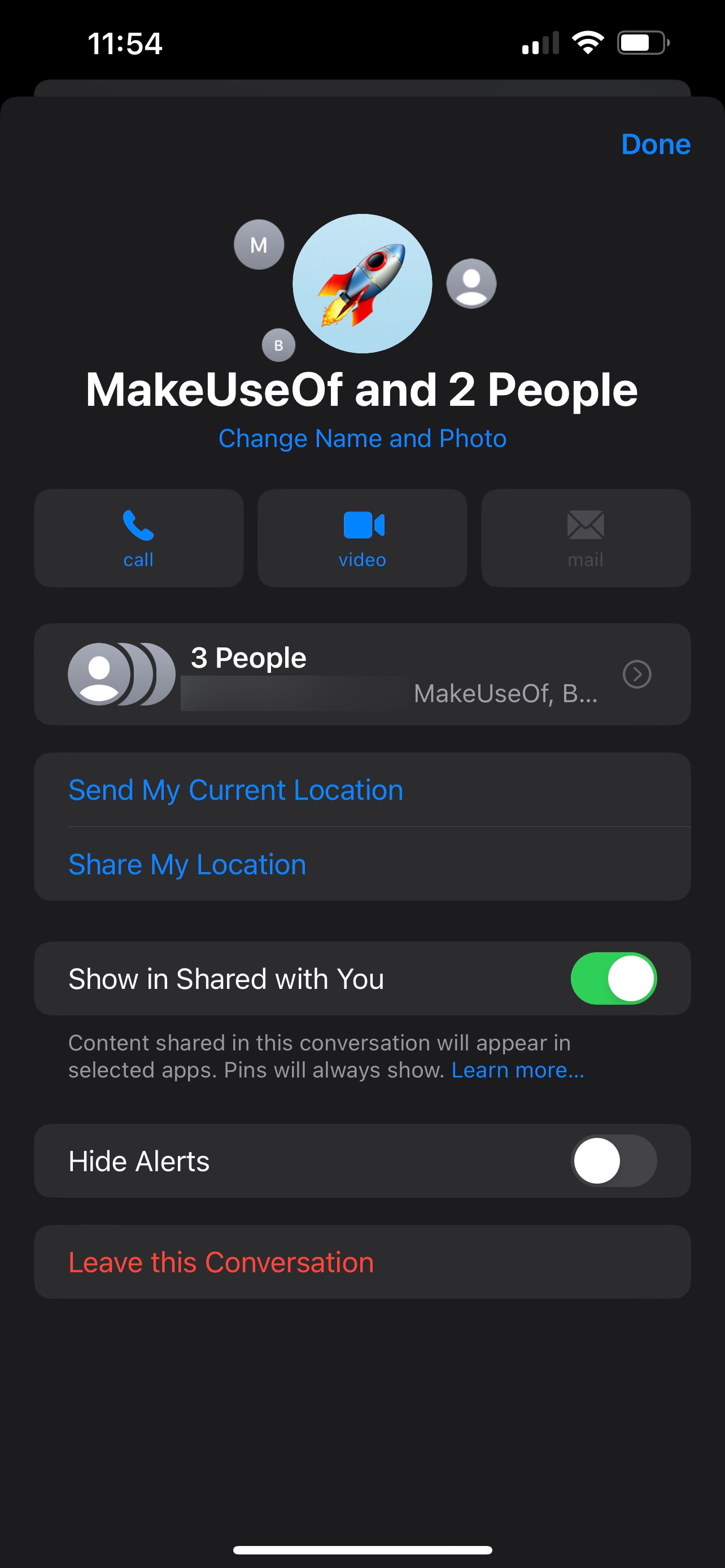Tap Done to close this screen
The width and height of the screenshot is (725, 1568).
click(655, 145)
